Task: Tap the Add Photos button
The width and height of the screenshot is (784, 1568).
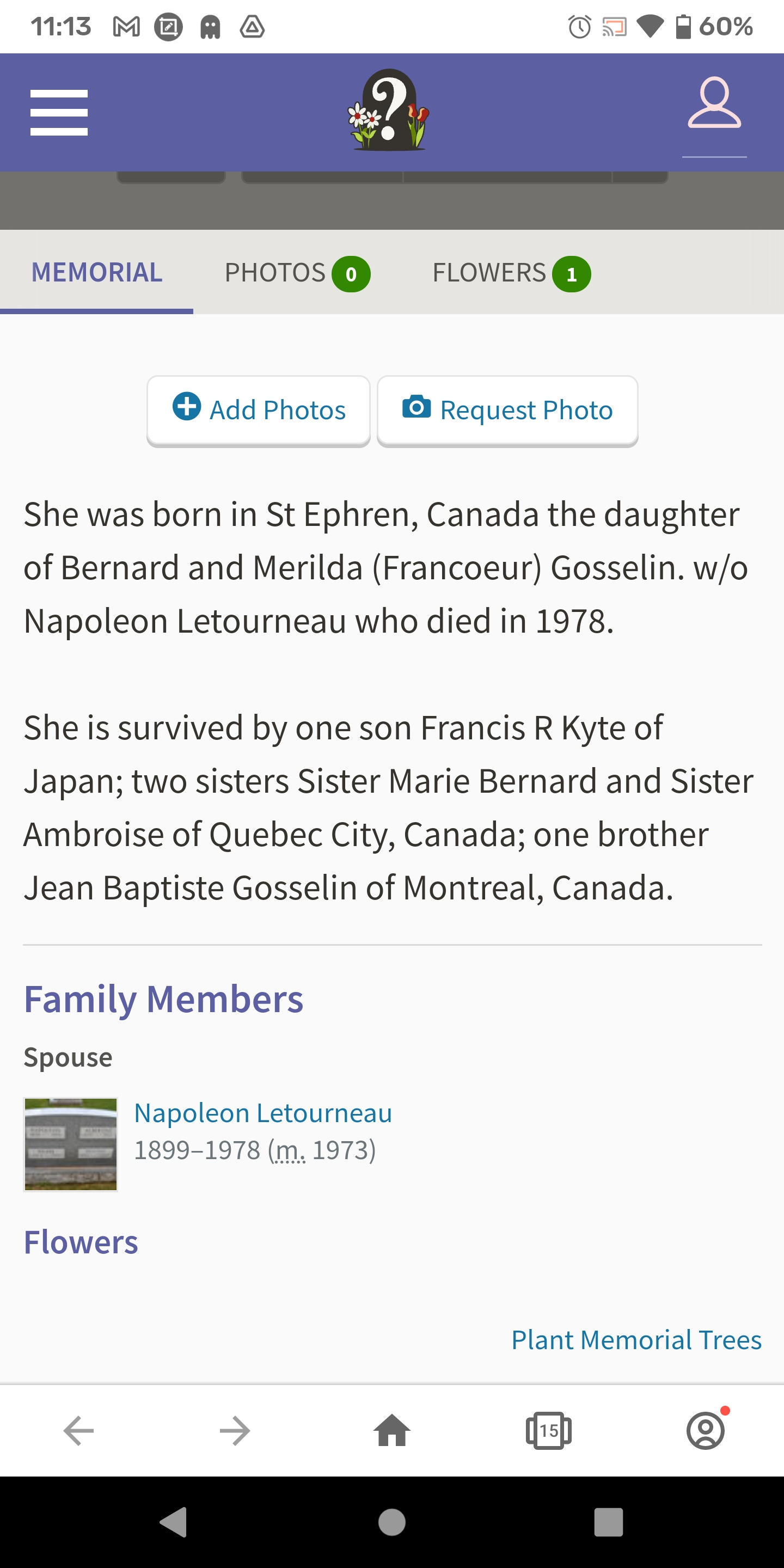Action: 259,411
